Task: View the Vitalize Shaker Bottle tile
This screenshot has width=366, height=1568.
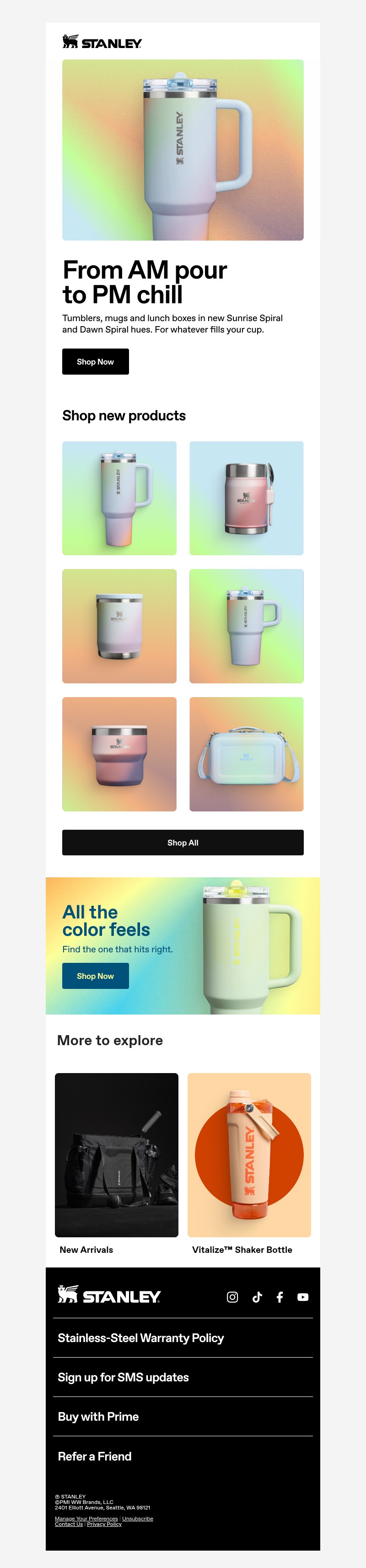Action: tap(249, 1154)
